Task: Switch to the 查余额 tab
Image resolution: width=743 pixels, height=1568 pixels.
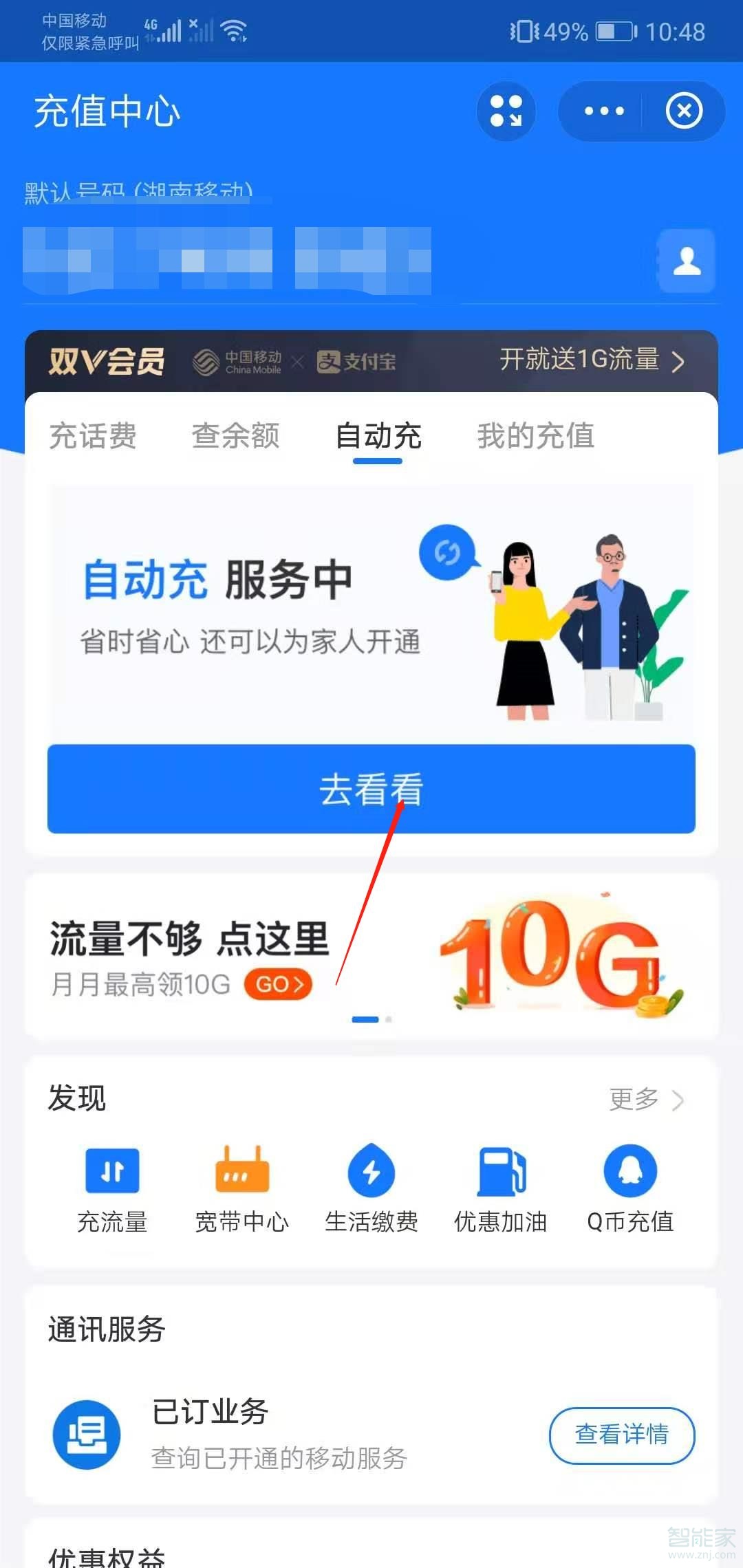Action: [x=236, y=436]
